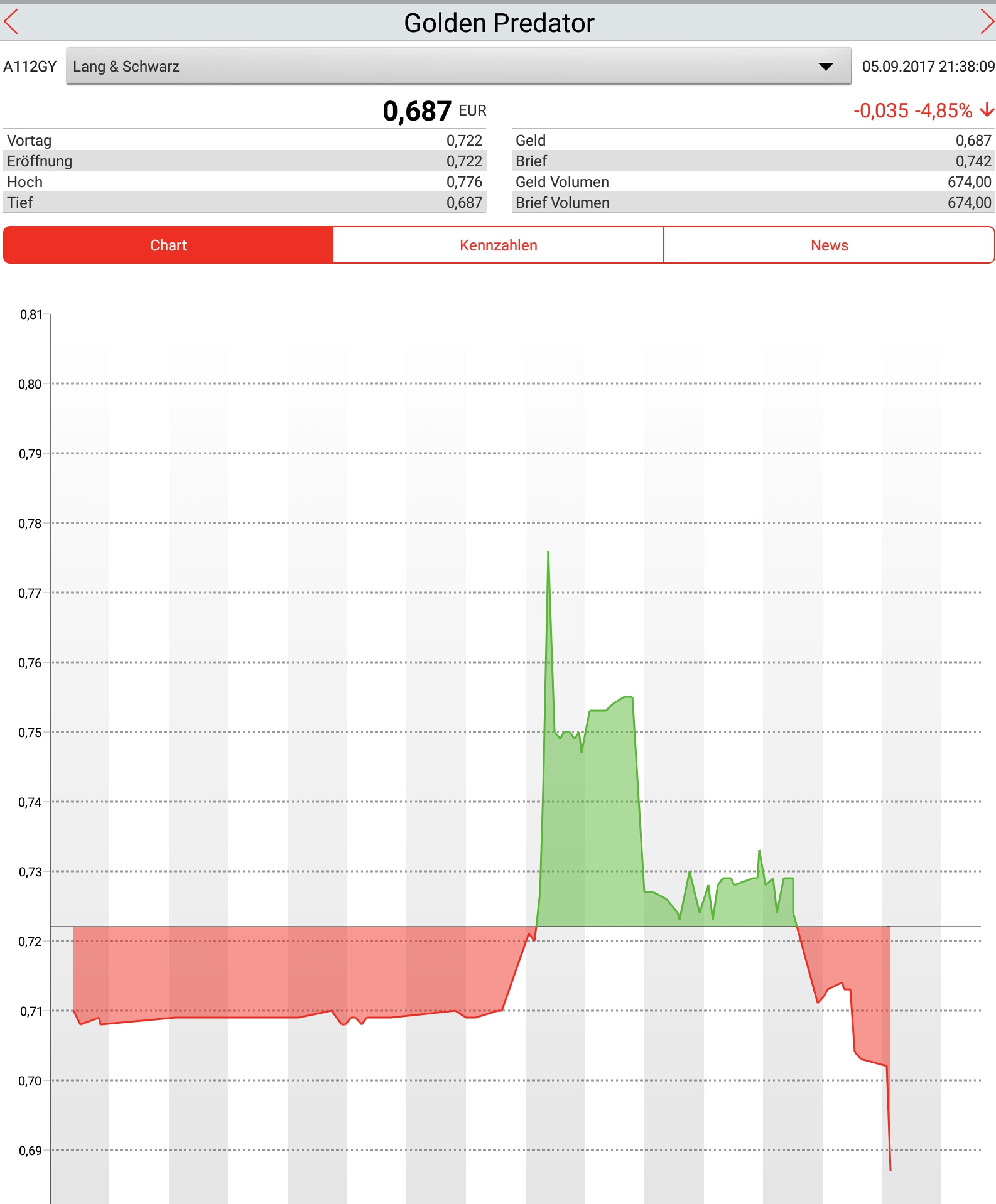This screenshot has width=996, height=1204.
Task: Switch to the News tab
Action: [829, 245]
